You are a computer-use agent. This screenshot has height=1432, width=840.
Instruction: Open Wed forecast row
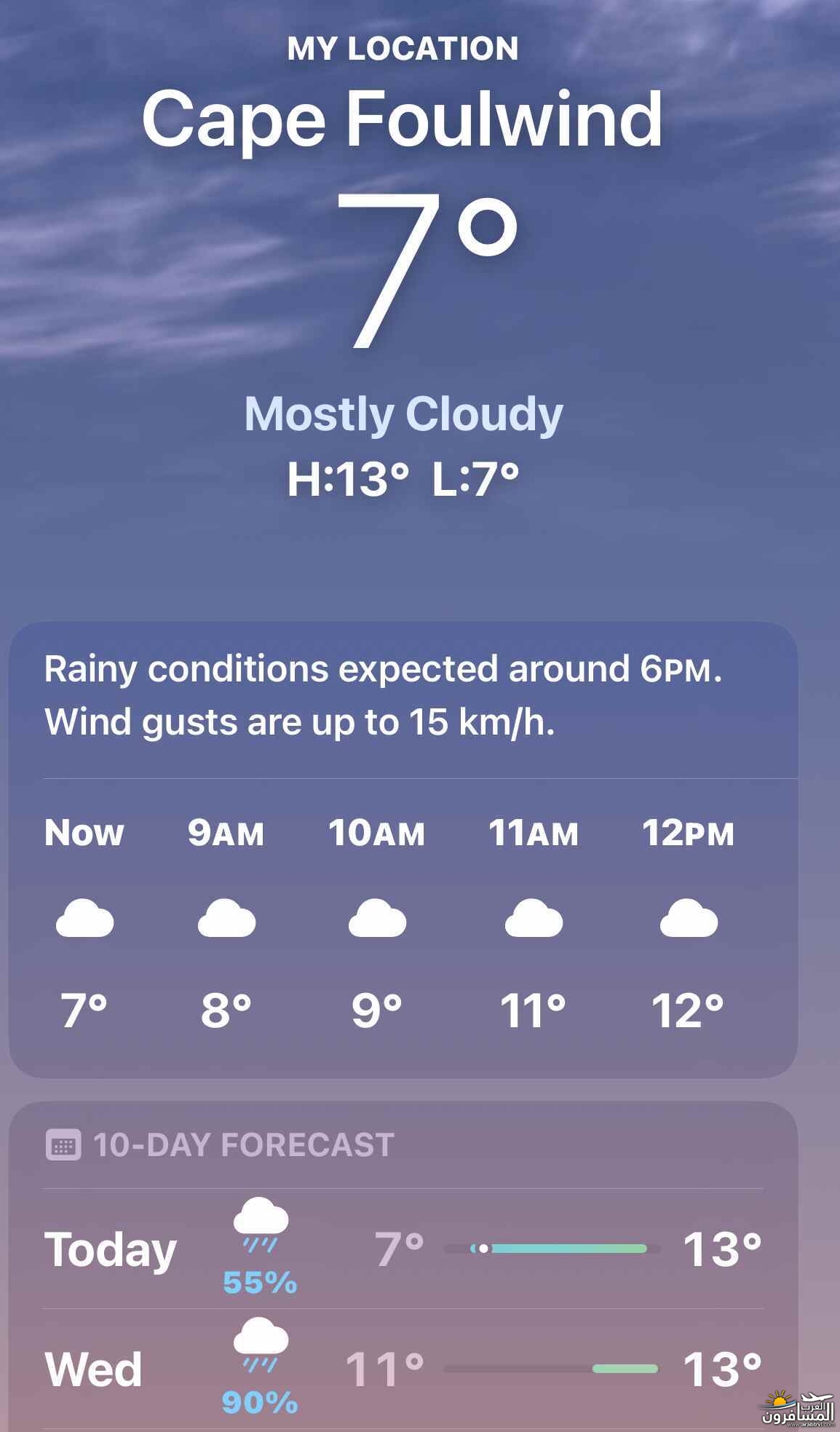[403, 1369]
